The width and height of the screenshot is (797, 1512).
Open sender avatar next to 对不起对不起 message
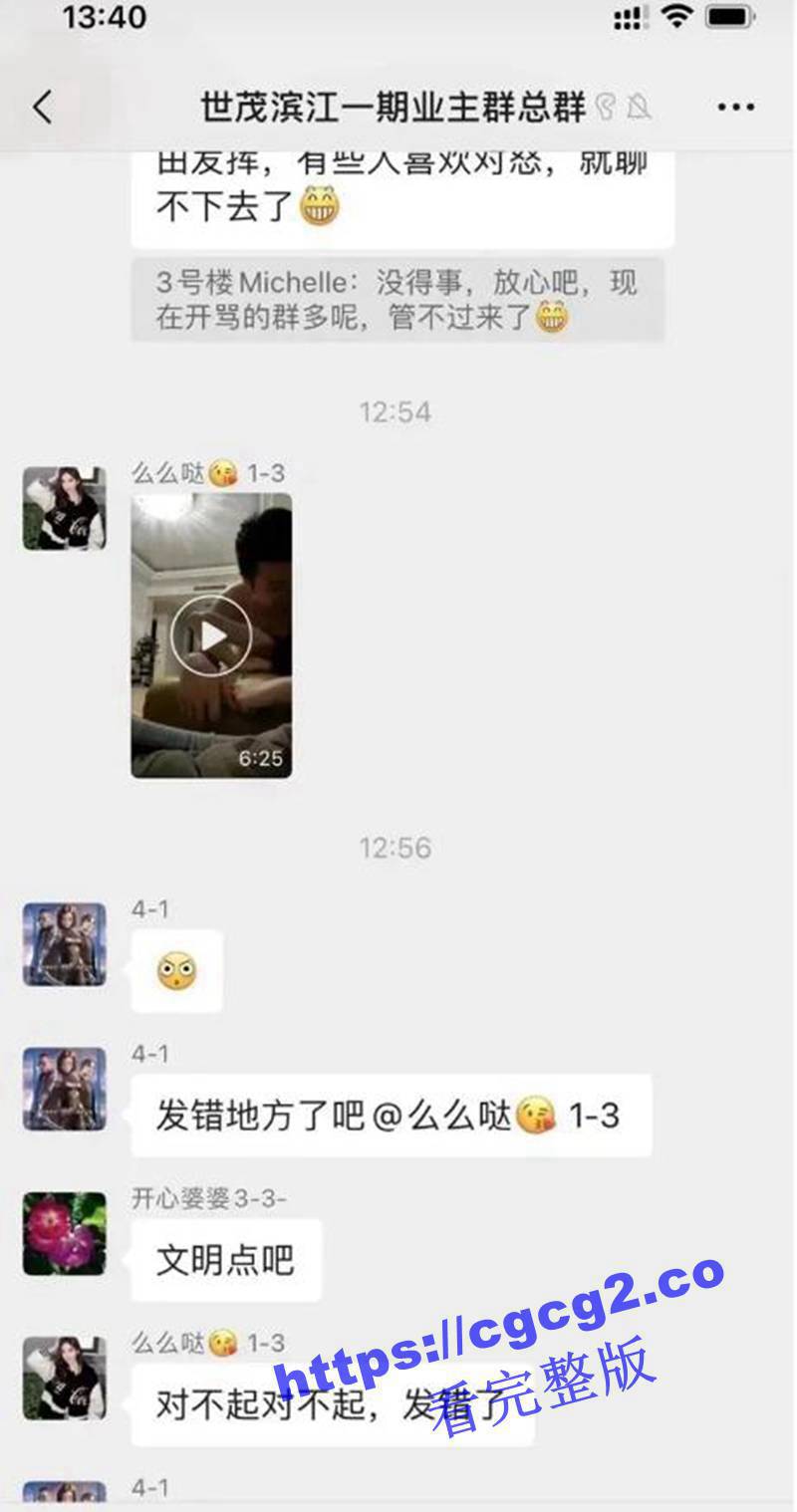point(65,1378)
